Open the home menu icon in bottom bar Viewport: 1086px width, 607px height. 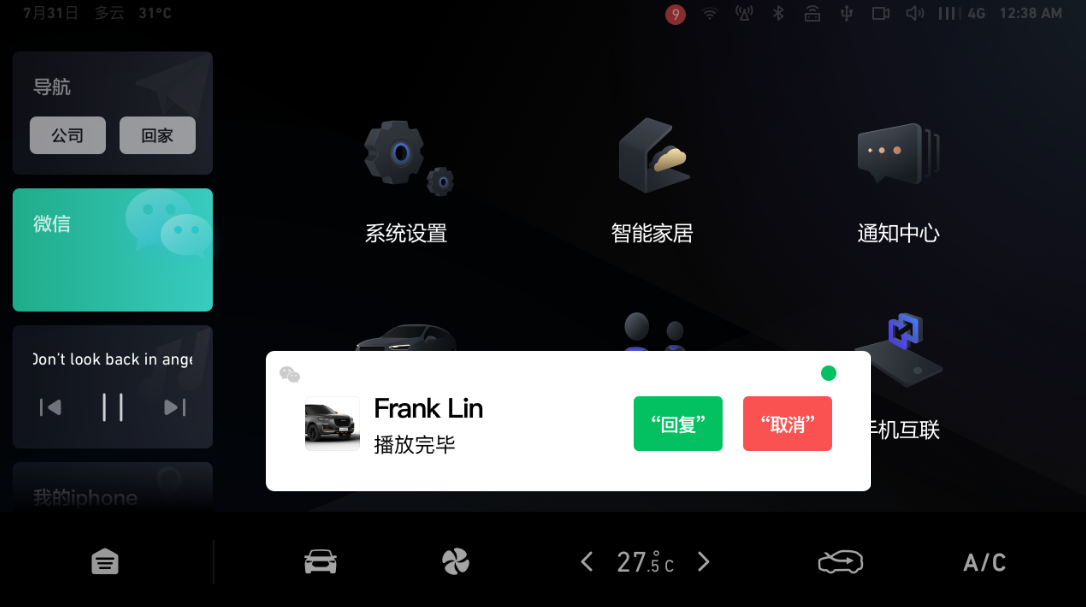105,562
